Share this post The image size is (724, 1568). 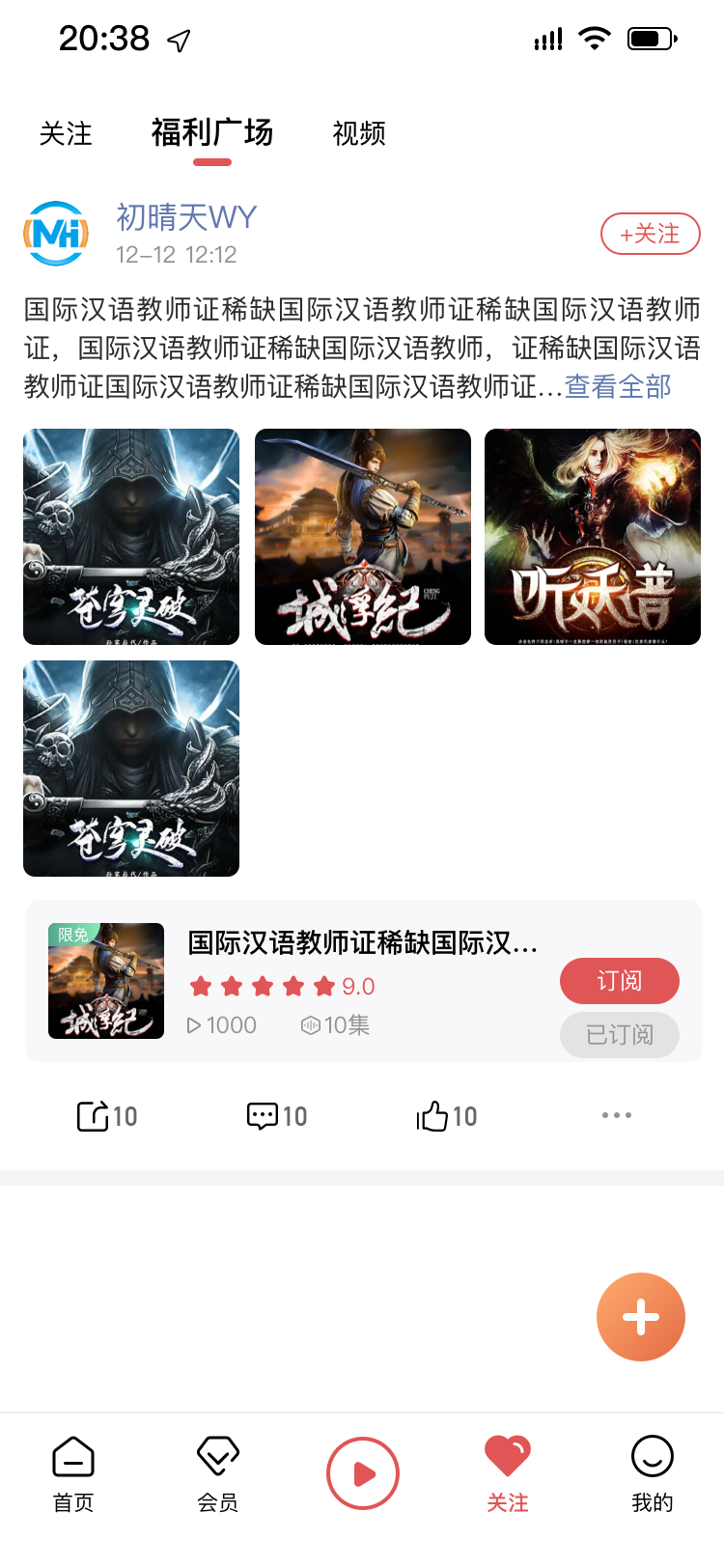coord(106,1116)
